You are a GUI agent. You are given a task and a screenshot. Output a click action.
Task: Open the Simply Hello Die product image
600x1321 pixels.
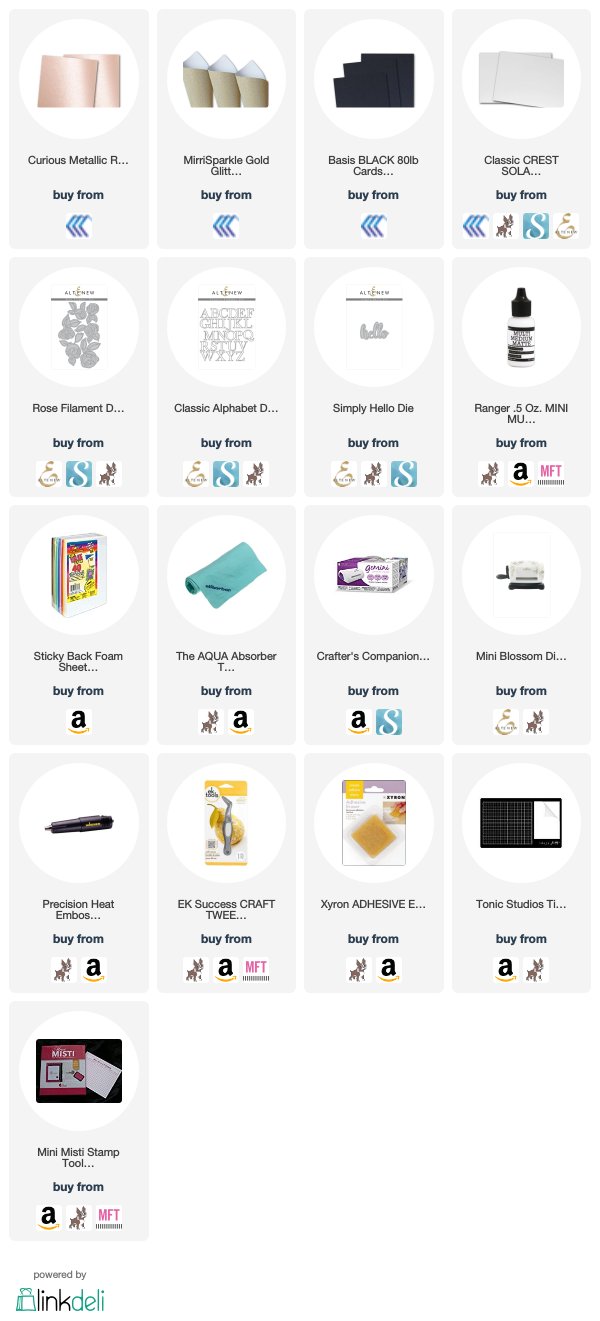(374, 328)
